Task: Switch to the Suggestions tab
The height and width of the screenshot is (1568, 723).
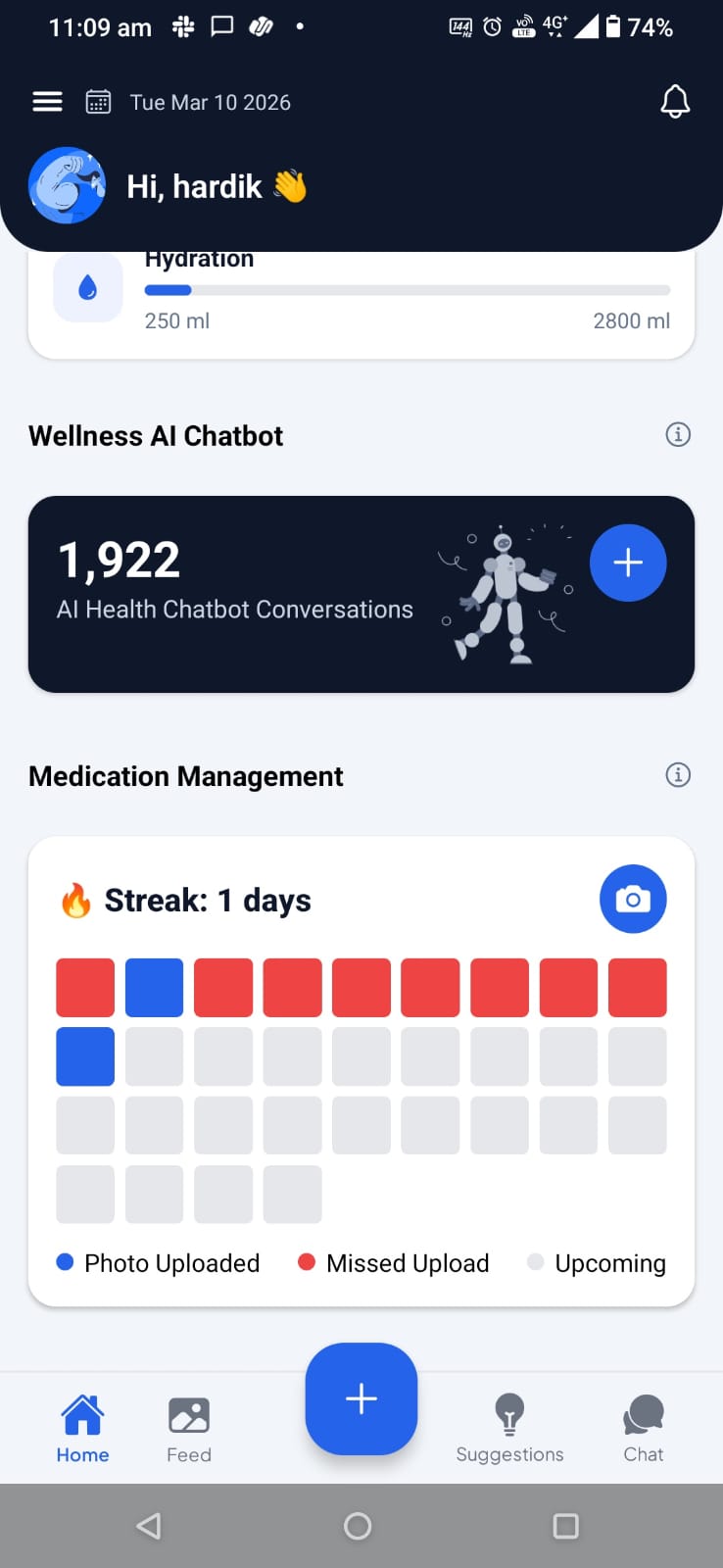Action: point(509,1429)
